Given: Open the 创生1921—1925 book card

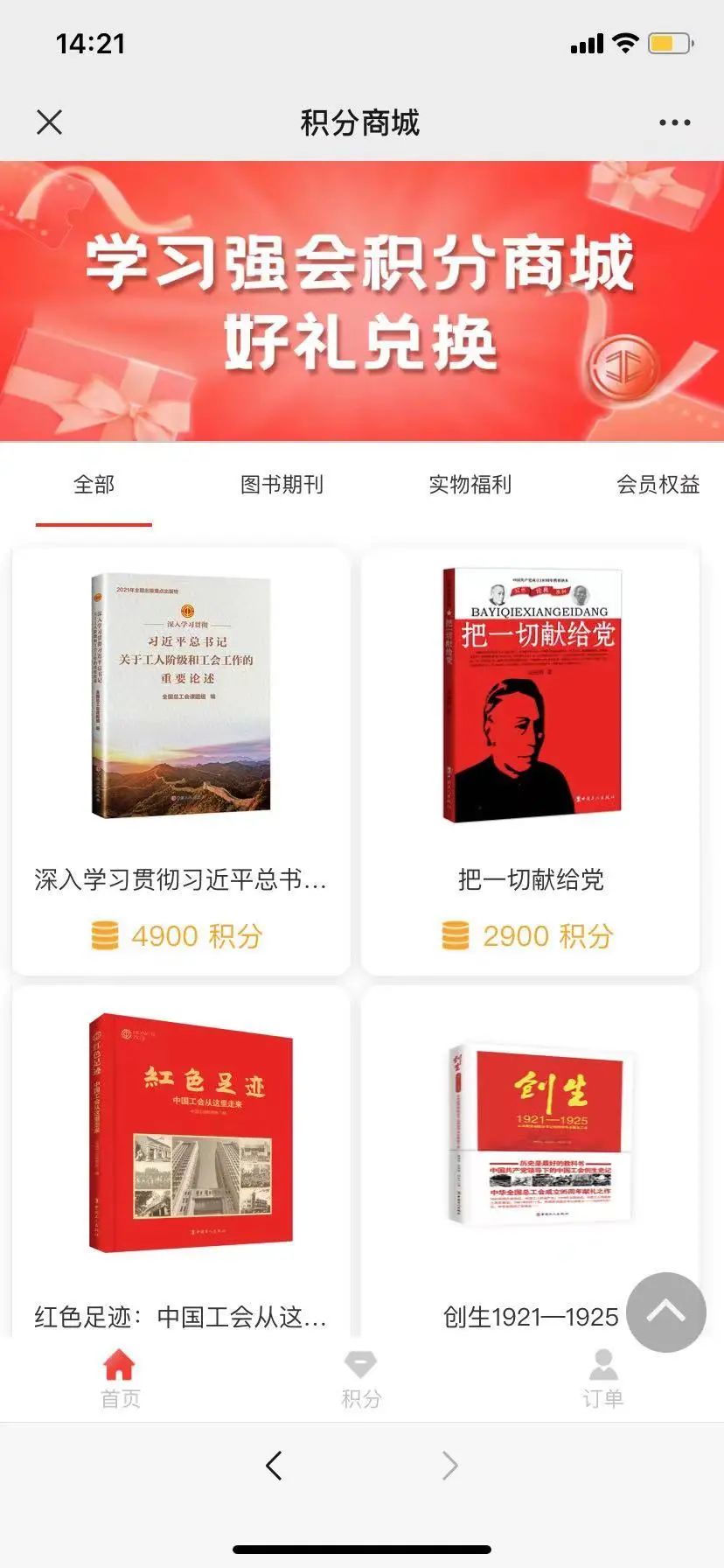Looking at the screenshot, I should point(531,1162).
